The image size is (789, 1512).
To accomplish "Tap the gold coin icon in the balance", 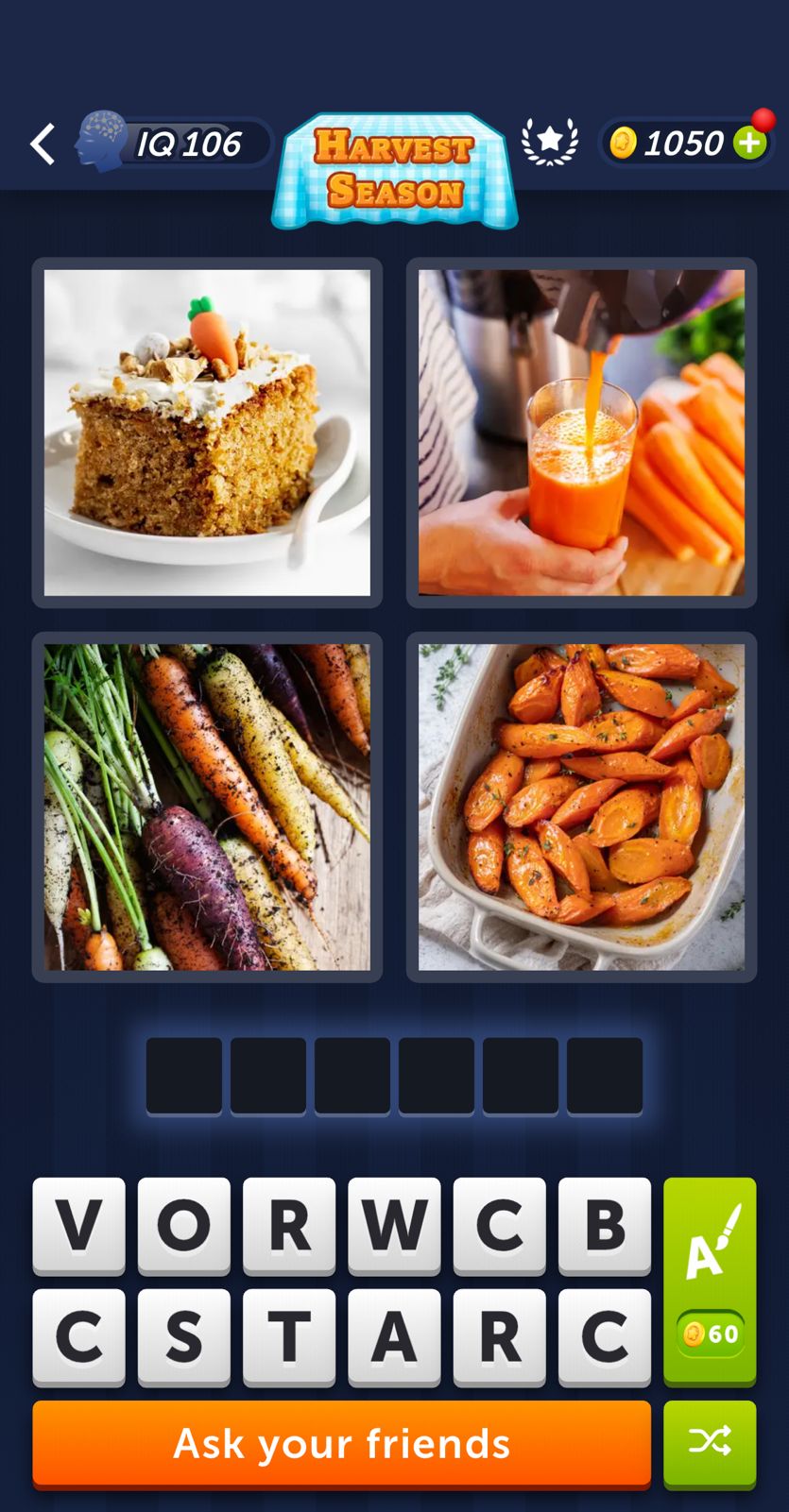I will coord(625,142).
